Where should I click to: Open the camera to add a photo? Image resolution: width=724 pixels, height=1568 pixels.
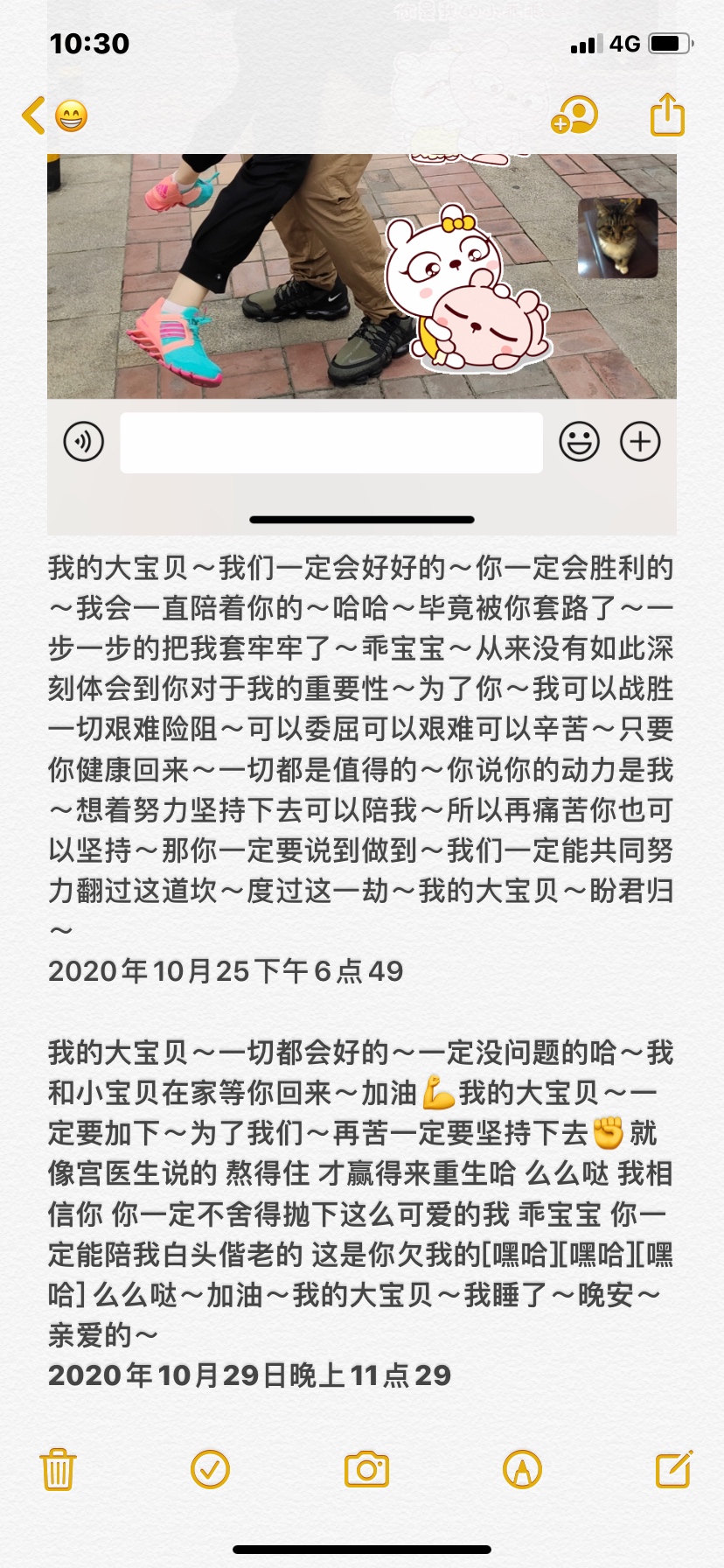click(366, 1469)
